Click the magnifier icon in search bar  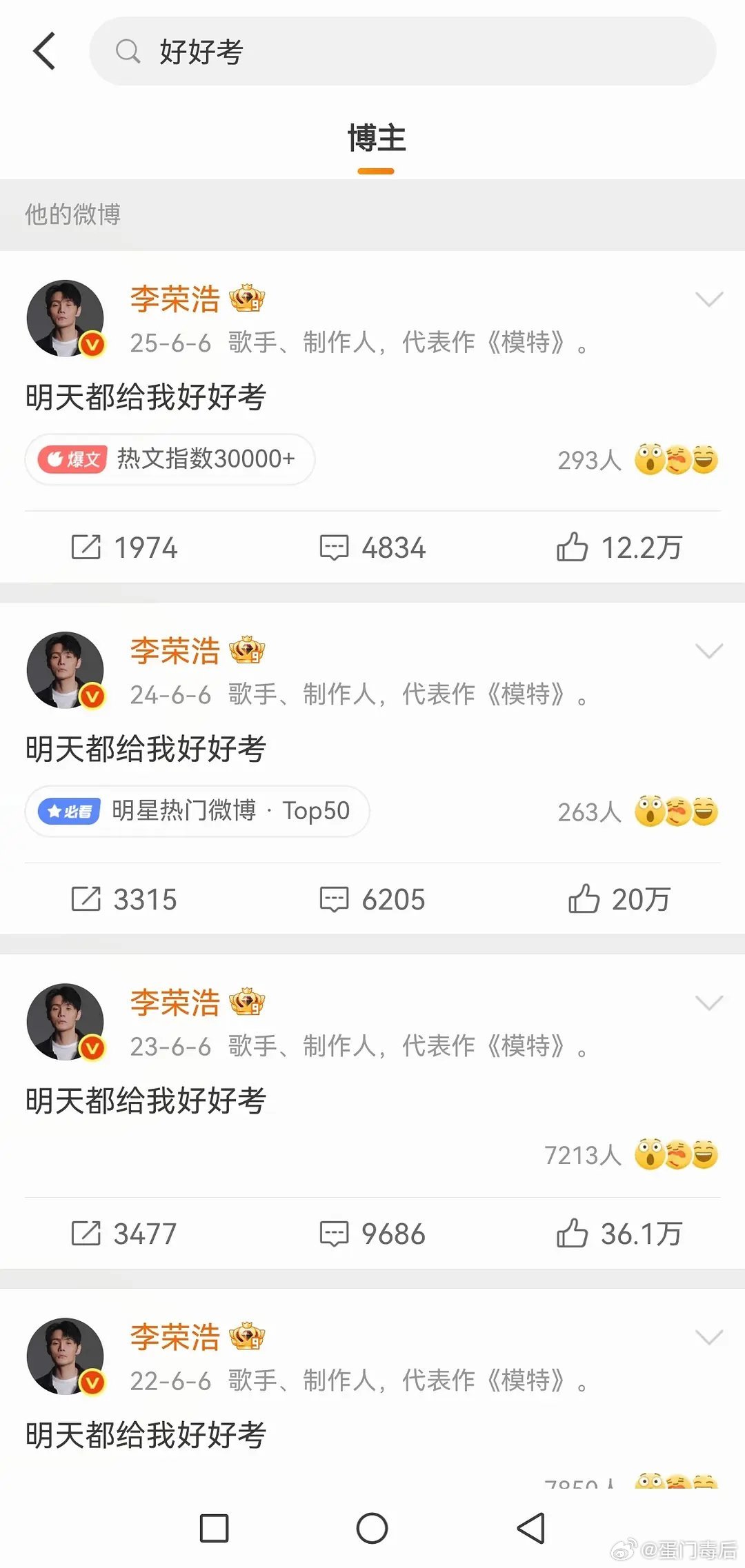(129, 51)
